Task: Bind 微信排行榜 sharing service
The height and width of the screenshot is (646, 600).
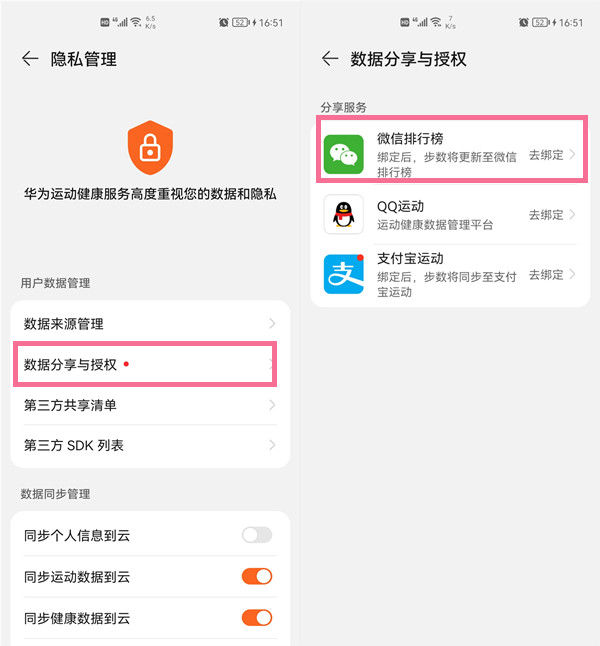Action: [x=552, y=155]
